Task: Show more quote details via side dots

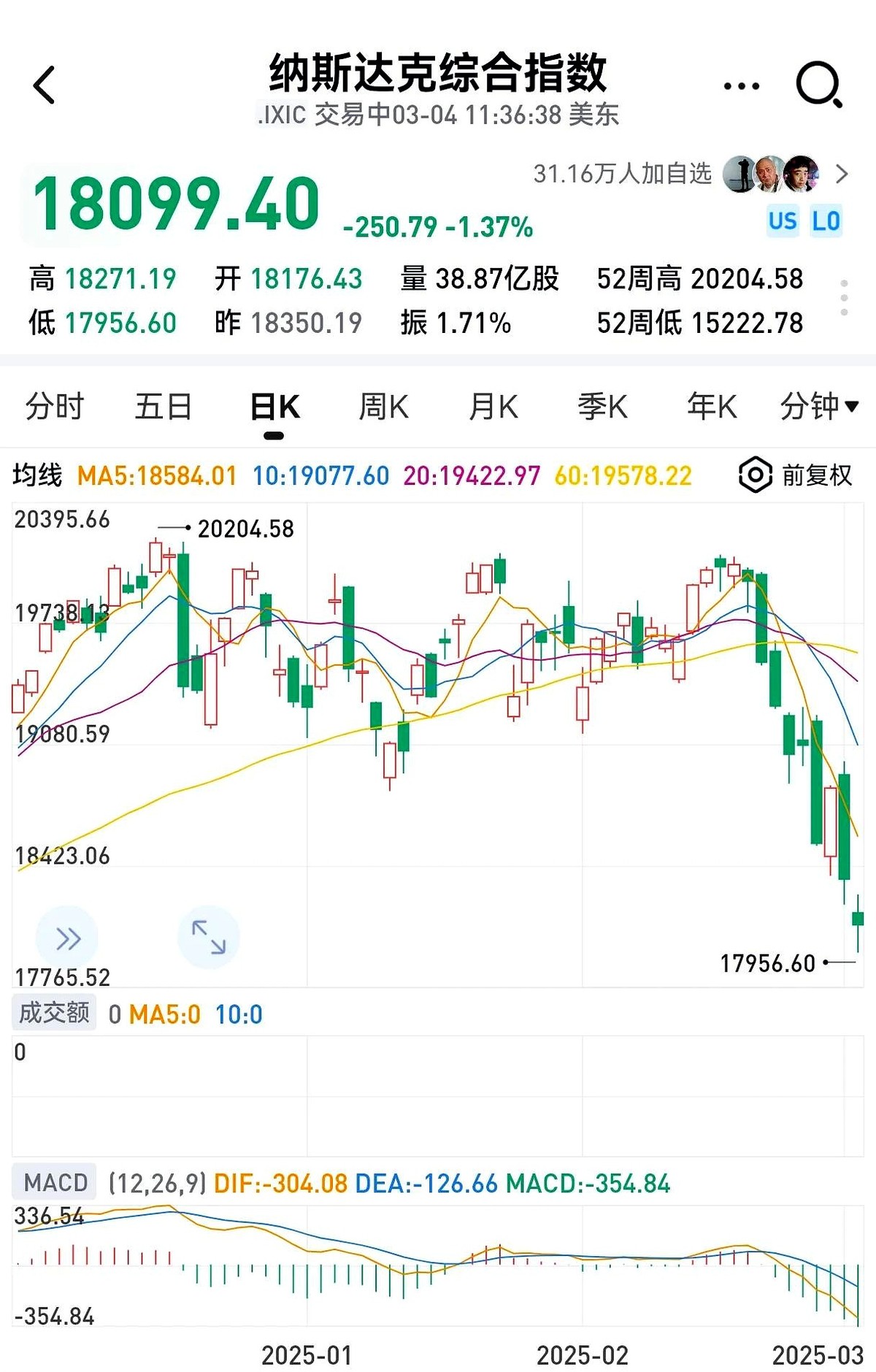Action: coord(844,298)
